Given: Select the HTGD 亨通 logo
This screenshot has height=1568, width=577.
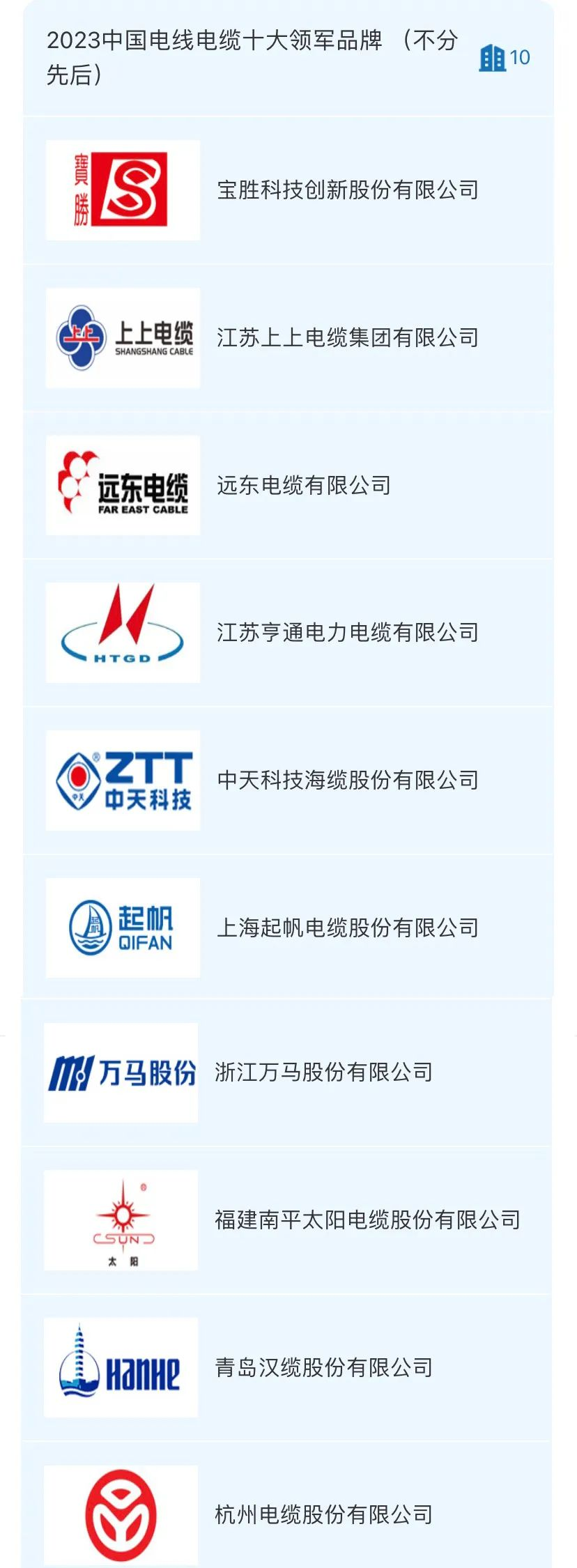Looking at the screenshot, I should coord(122,631).
